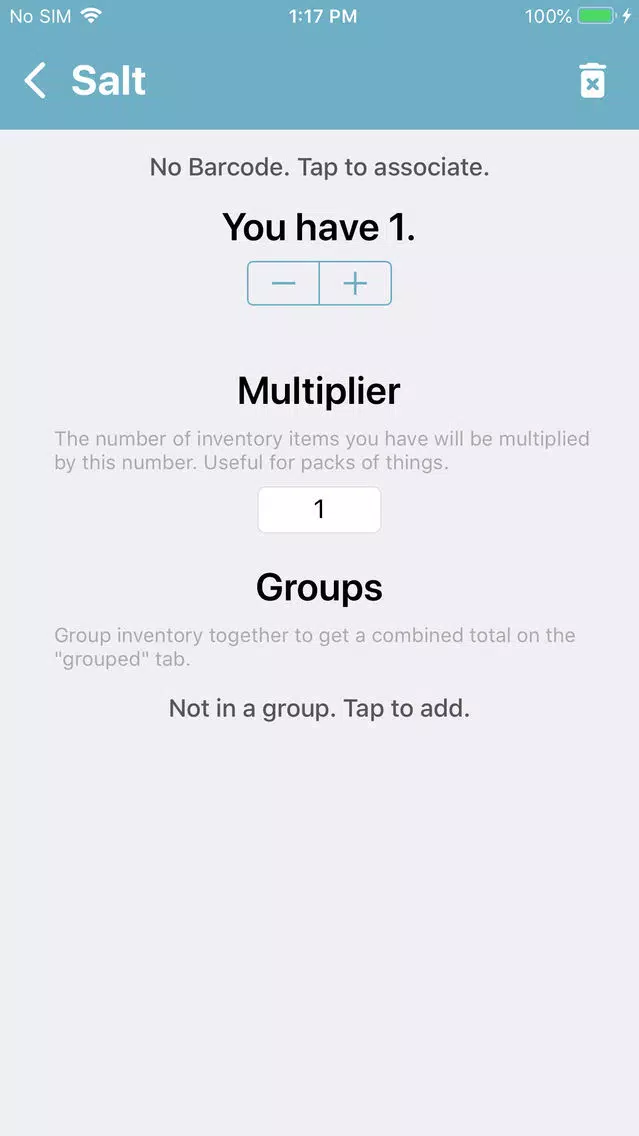Increase the Salt quantity with plus
Viewport: 639px width, 1136px height.
click(355, 284)
